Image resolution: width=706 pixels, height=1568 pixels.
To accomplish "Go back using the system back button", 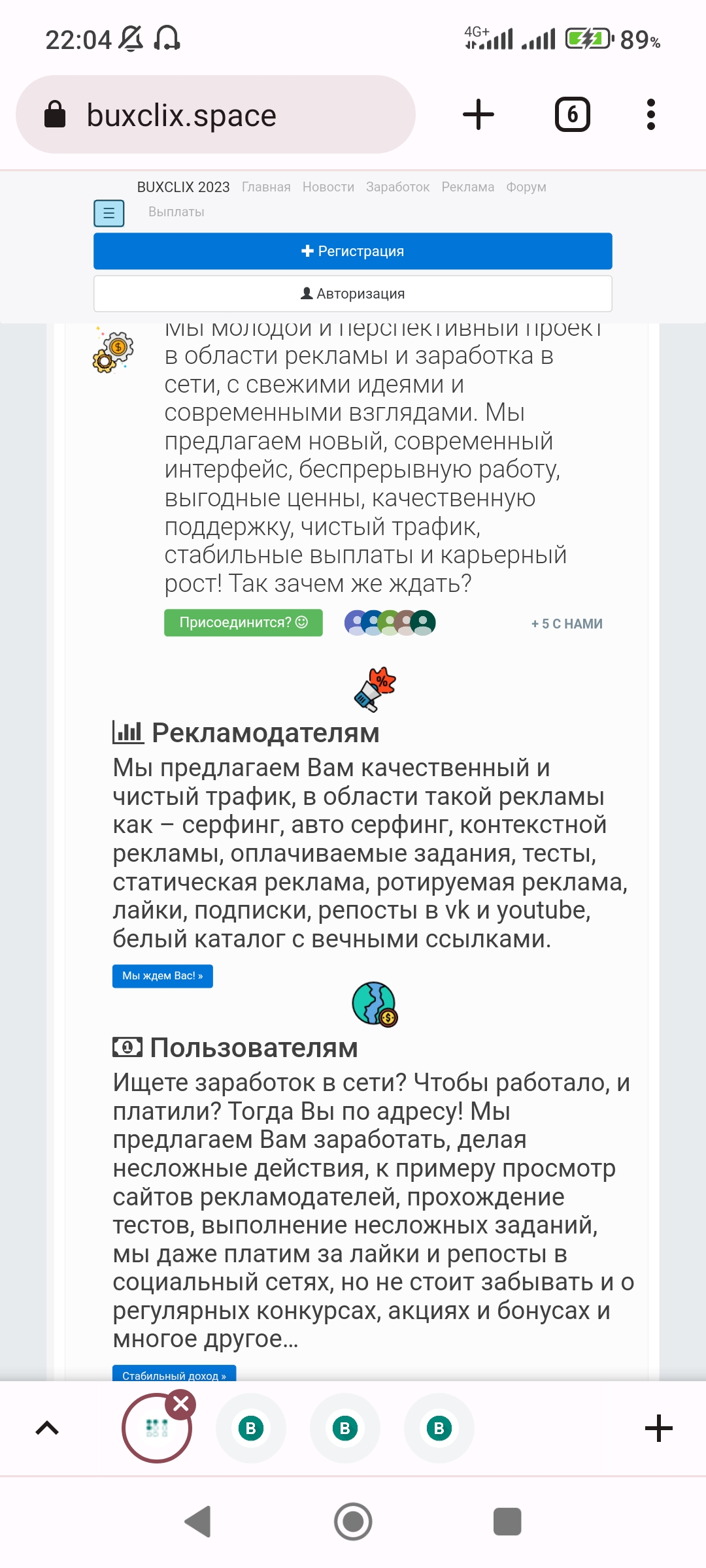I will coord(198,1522).
